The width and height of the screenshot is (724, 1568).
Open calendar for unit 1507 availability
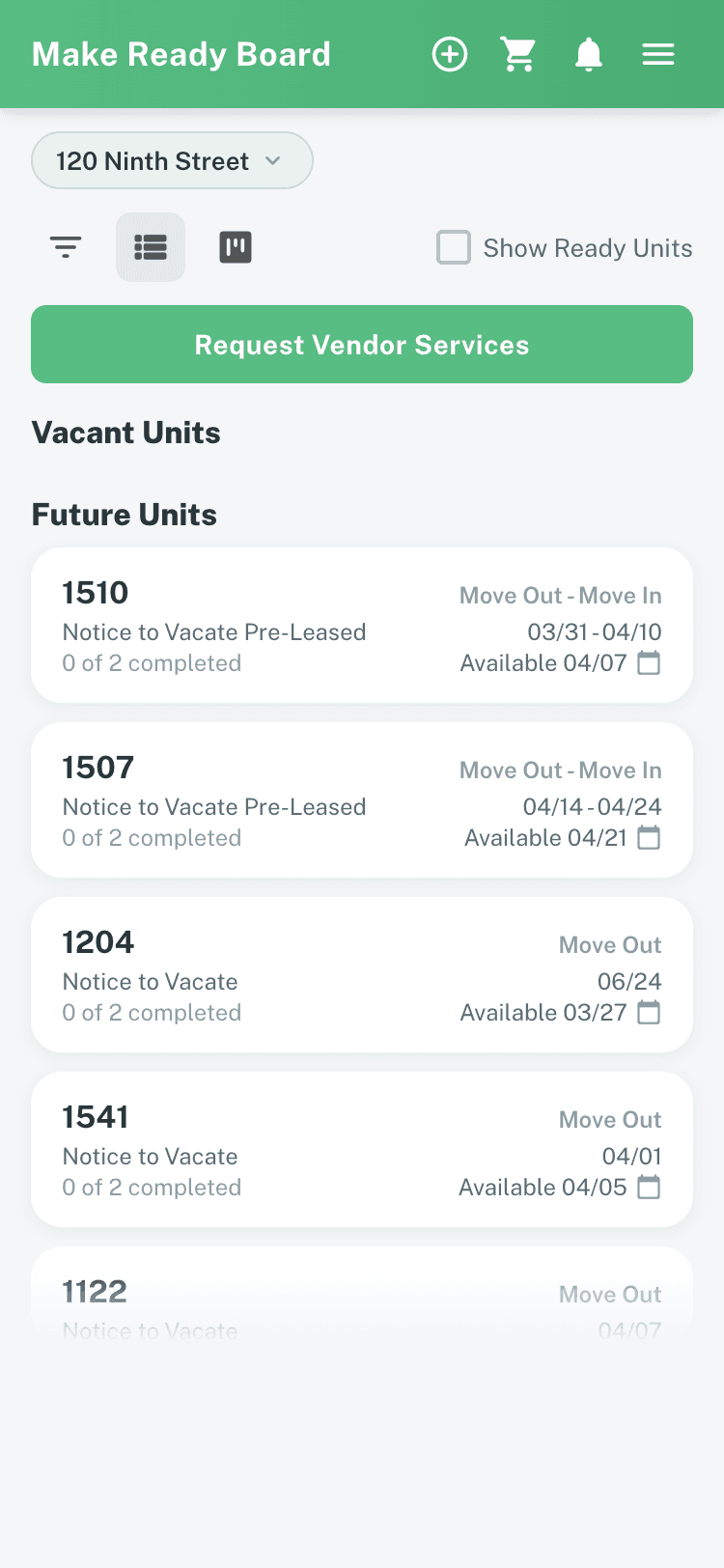click(650, 838)
